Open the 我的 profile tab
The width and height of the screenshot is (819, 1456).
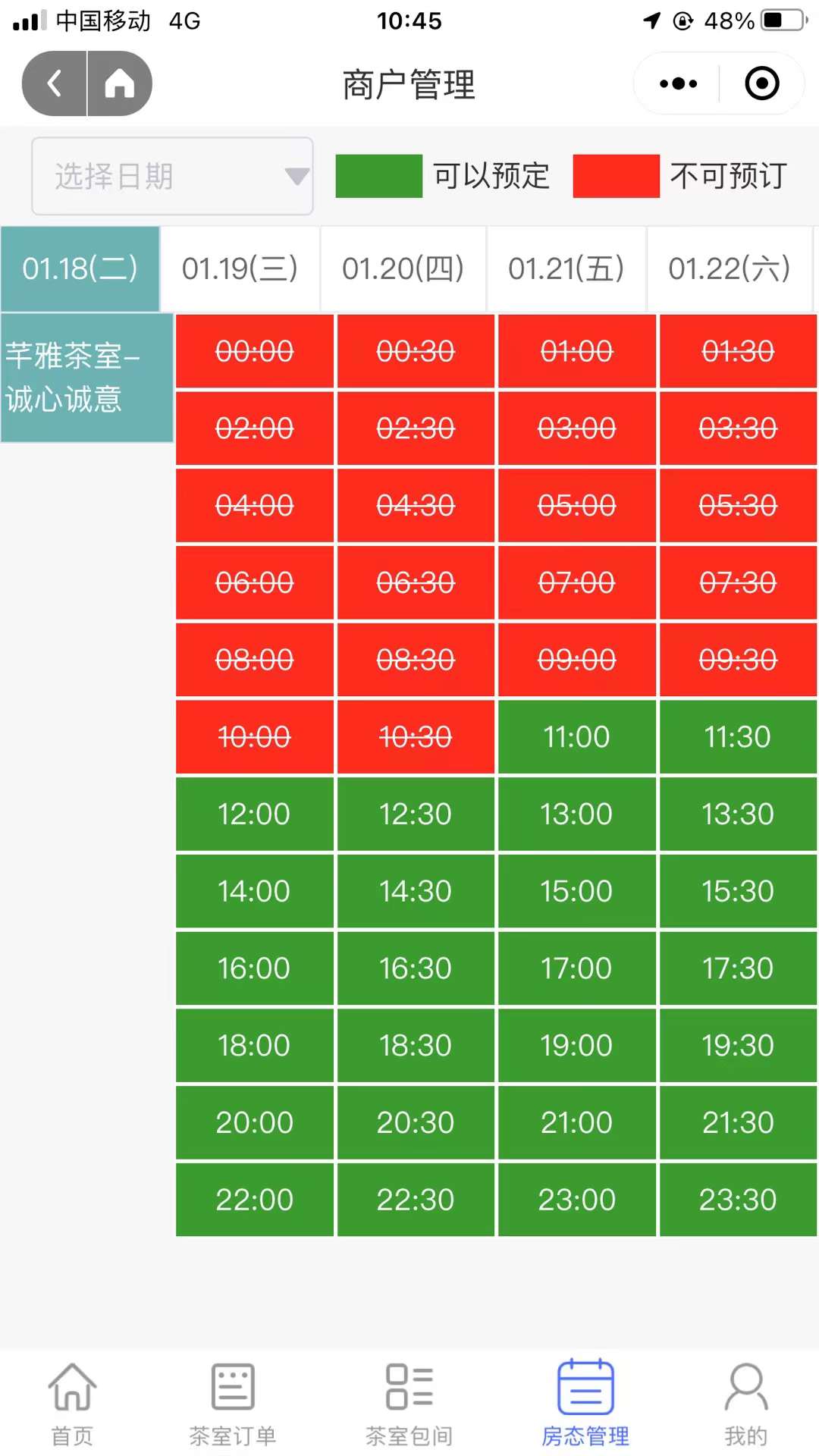pos(745,1404)
